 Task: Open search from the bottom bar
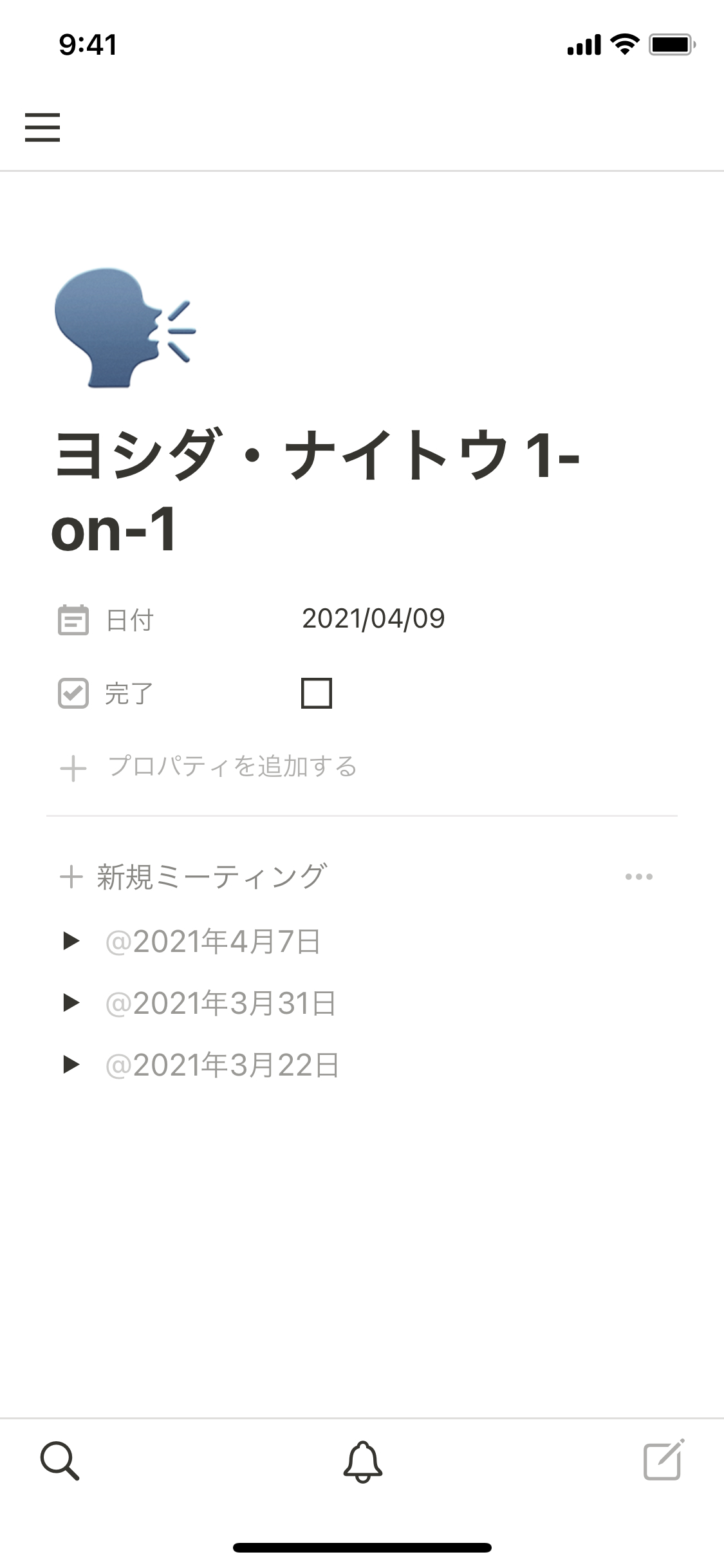click(60, 1461)
